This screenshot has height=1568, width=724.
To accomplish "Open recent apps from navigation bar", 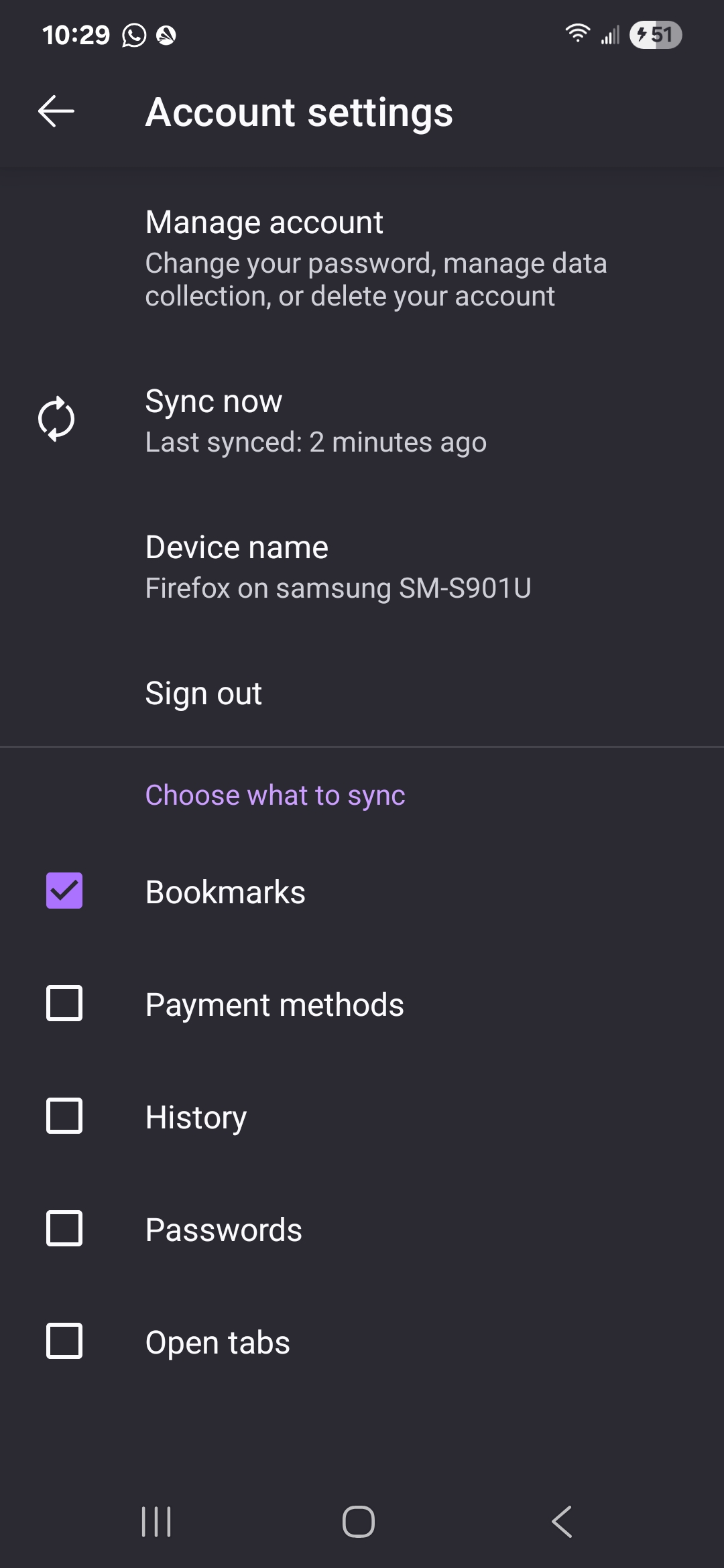I will click(x=157, y=1521).
